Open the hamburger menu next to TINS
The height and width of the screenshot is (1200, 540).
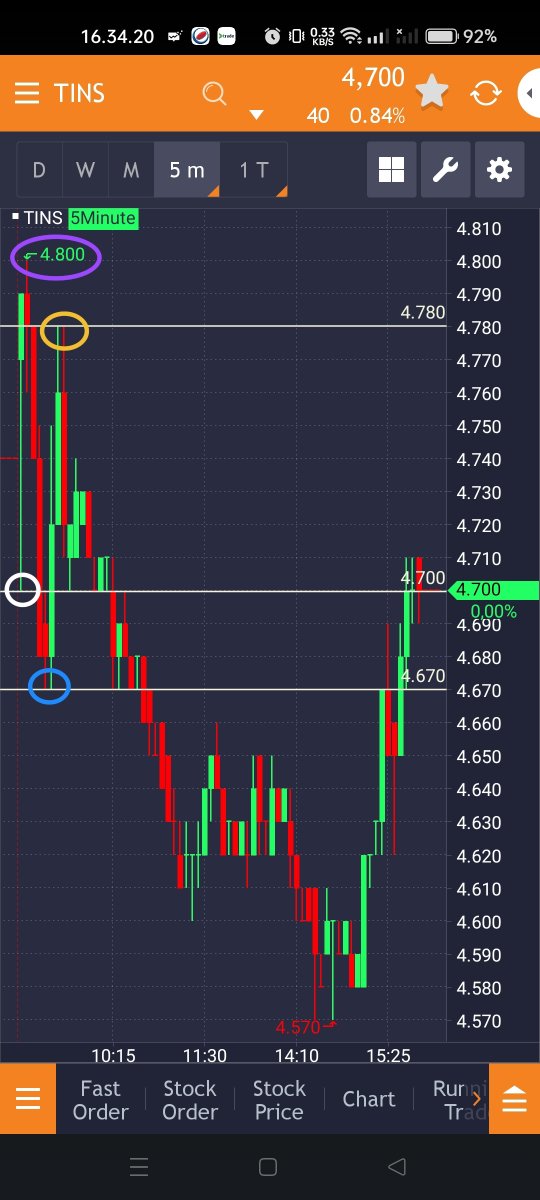(27, 93)
